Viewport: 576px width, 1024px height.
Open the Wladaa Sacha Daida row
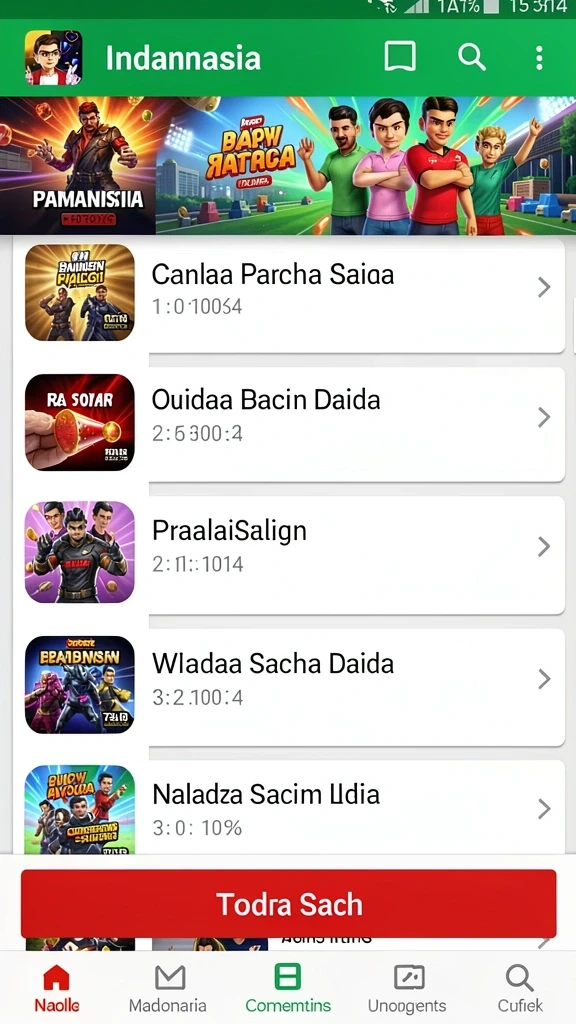pyautogui.click(x=289, y=686)
